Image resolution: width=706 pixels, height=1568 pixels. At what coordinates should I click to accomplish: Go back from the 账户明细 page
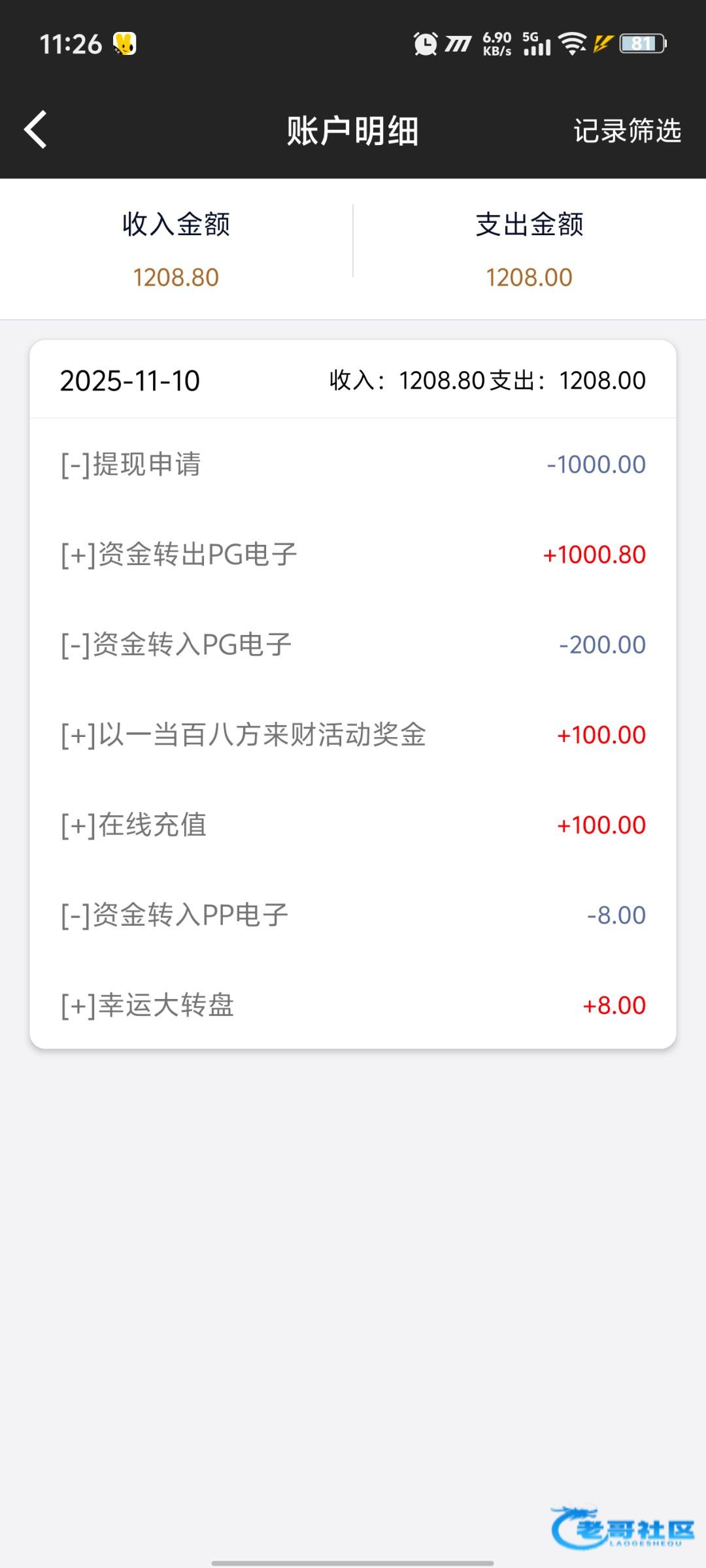(36, 129)
